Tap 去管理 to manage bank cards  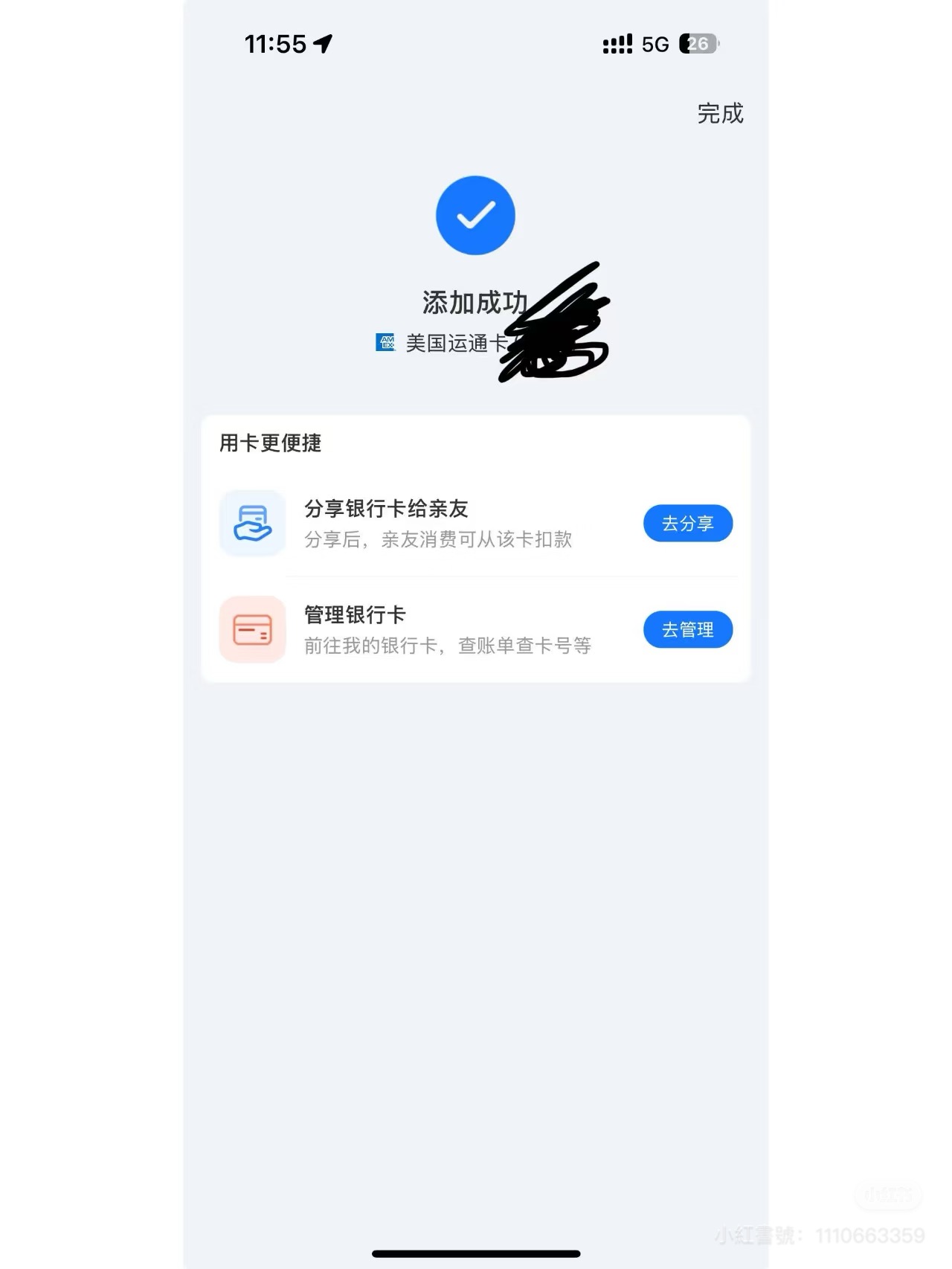[687, 629]
